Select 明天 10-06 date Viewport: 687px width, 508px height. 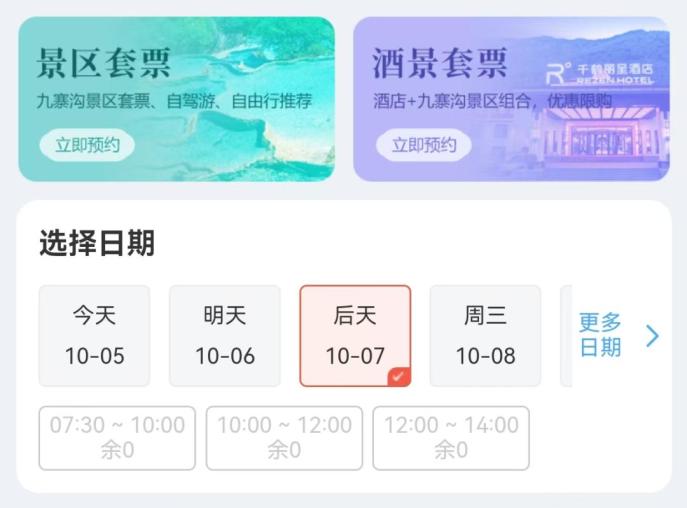coord(225,336)
